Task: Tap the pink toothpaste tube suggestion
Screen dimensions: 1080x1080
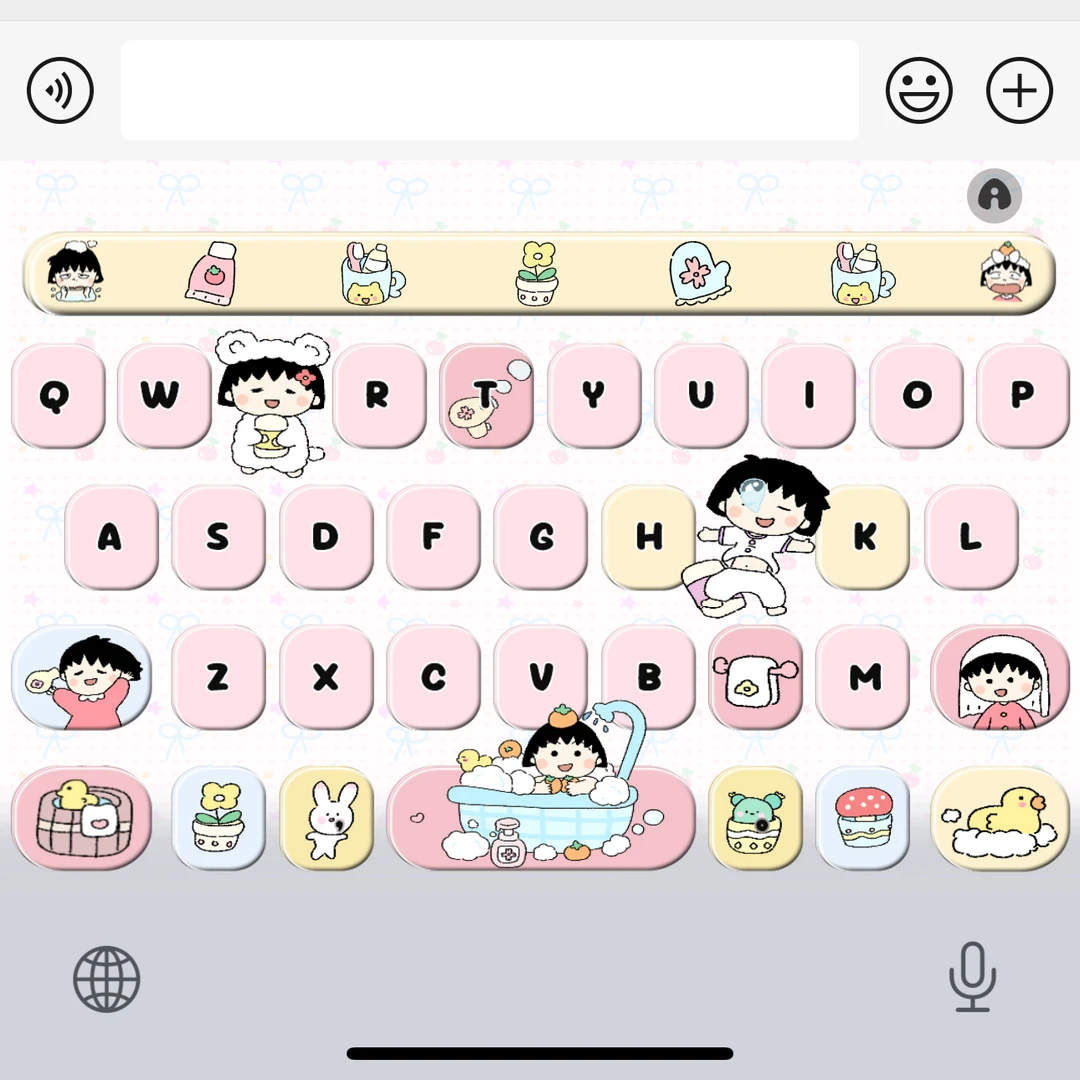Action: click(x=212, y=273)
